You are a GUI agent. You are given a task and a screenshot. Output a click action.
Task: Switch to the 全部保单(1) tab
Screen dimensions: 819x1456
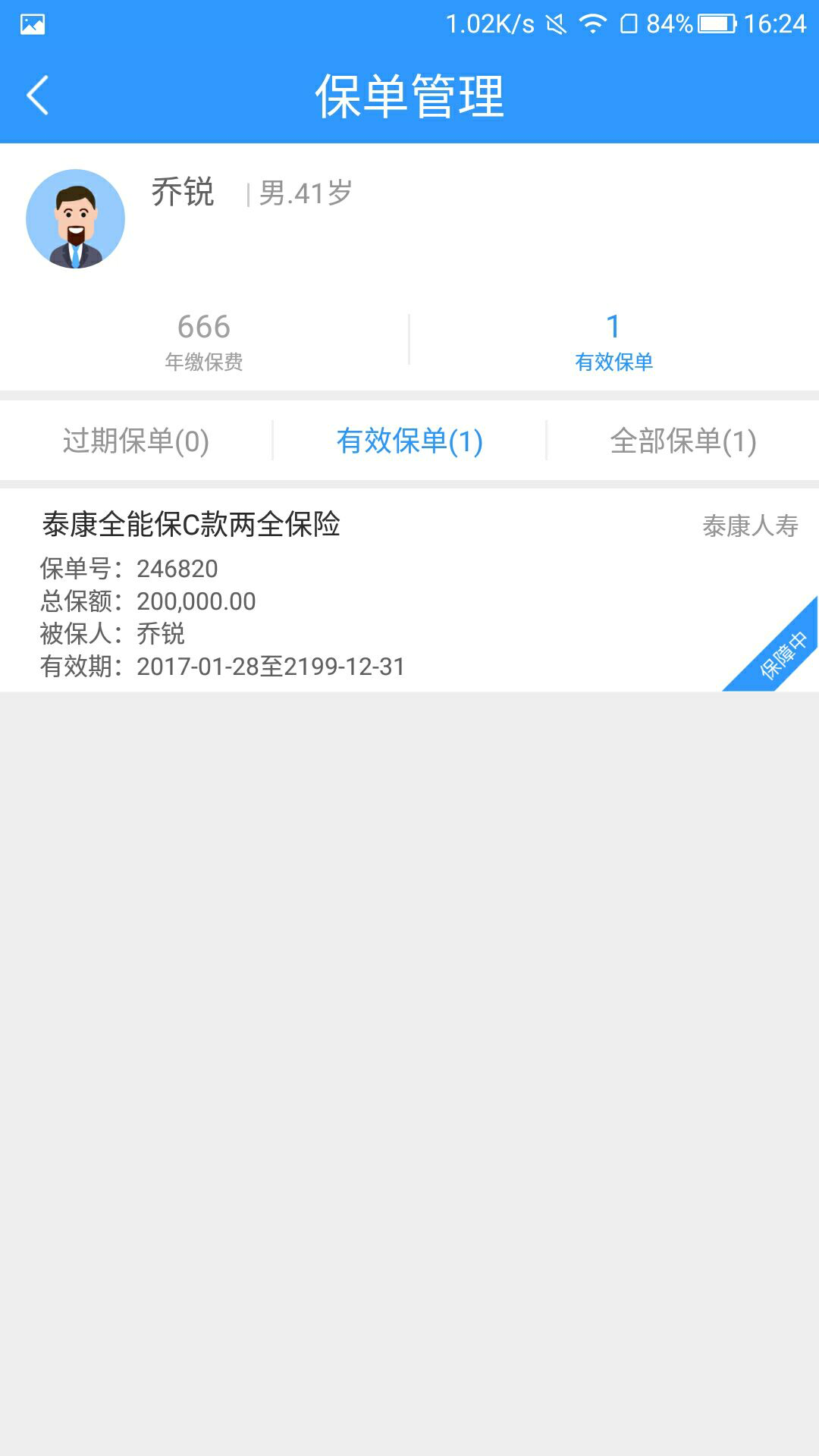tap(681, 441)
